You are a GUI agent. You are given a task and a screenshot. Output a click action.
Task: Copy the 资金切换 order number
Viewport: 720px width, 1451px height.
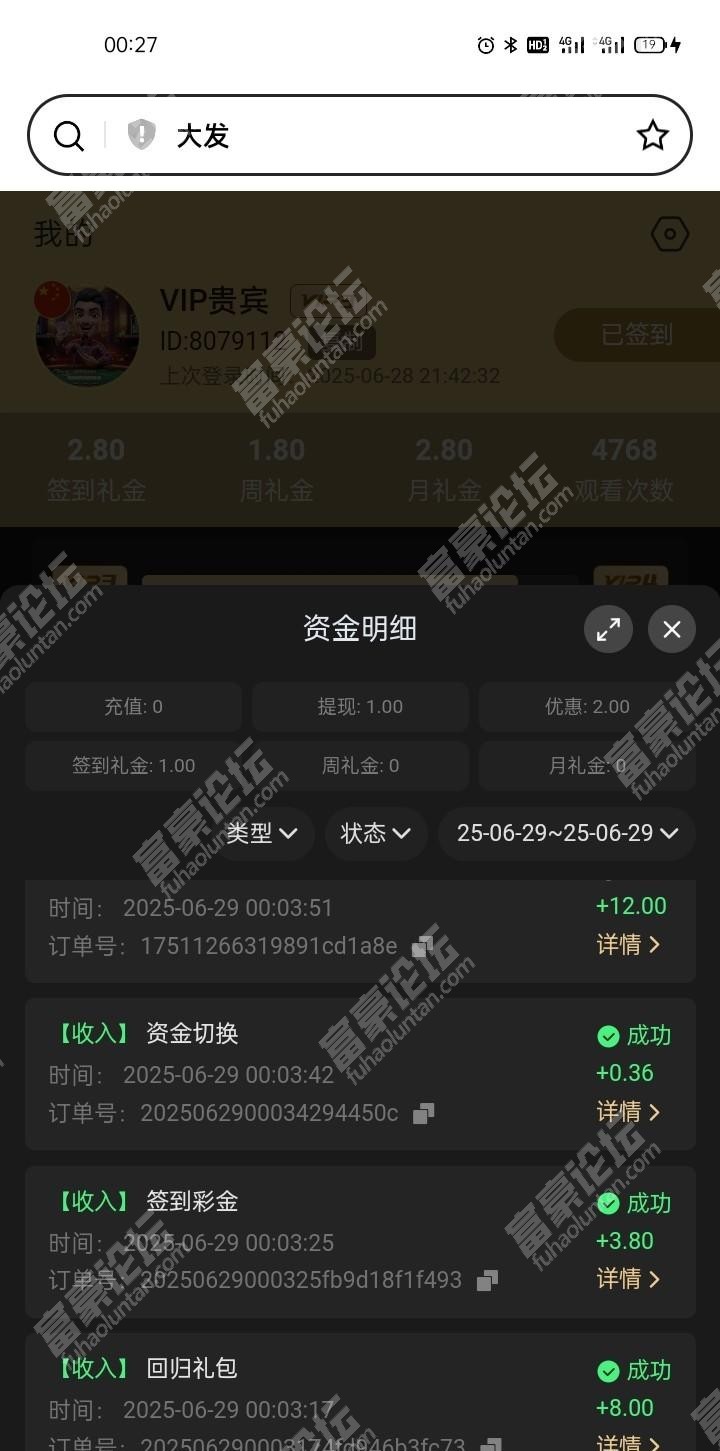(x=424, y=1113)
